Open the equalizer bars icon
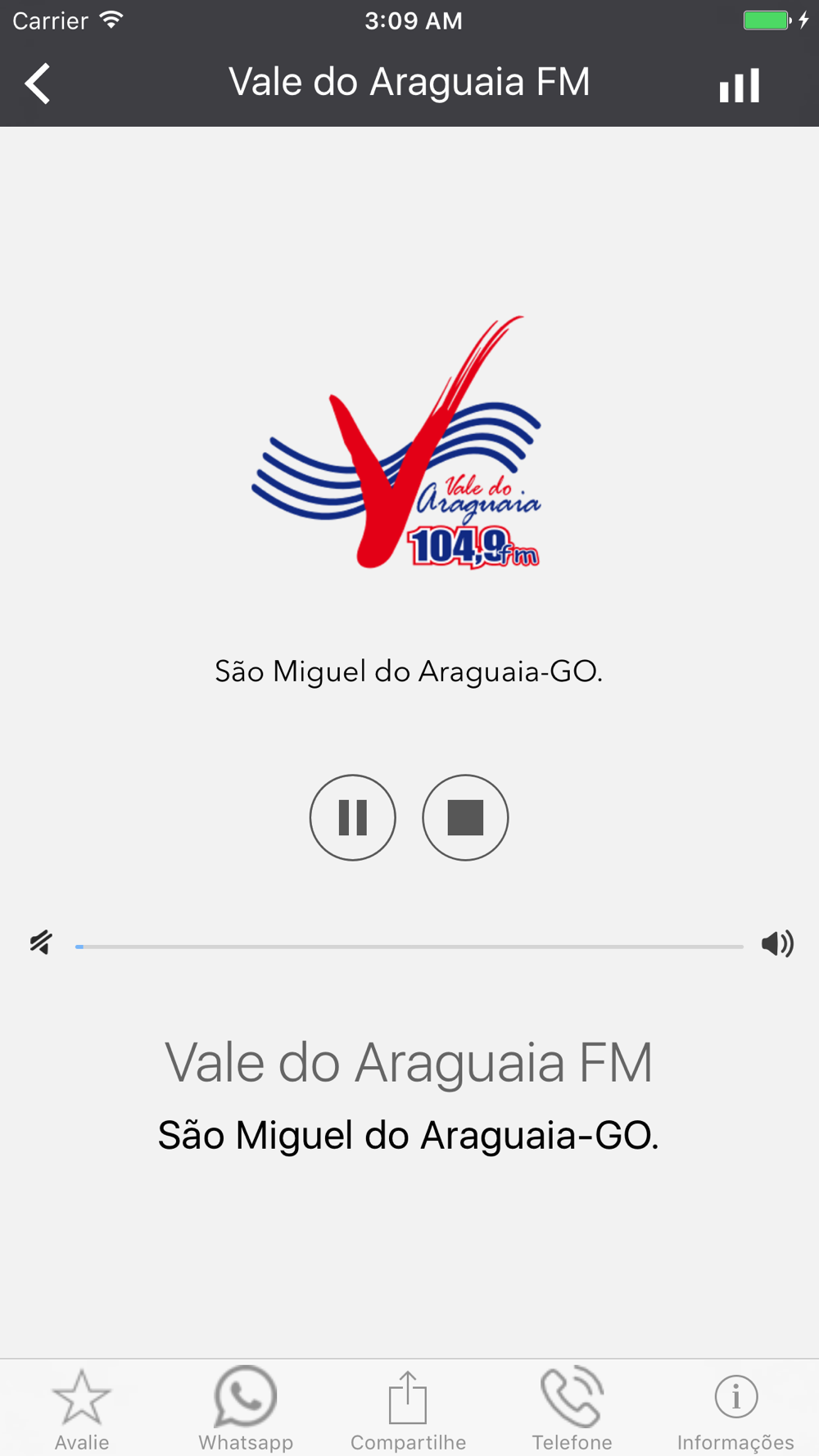 point(740,85)
